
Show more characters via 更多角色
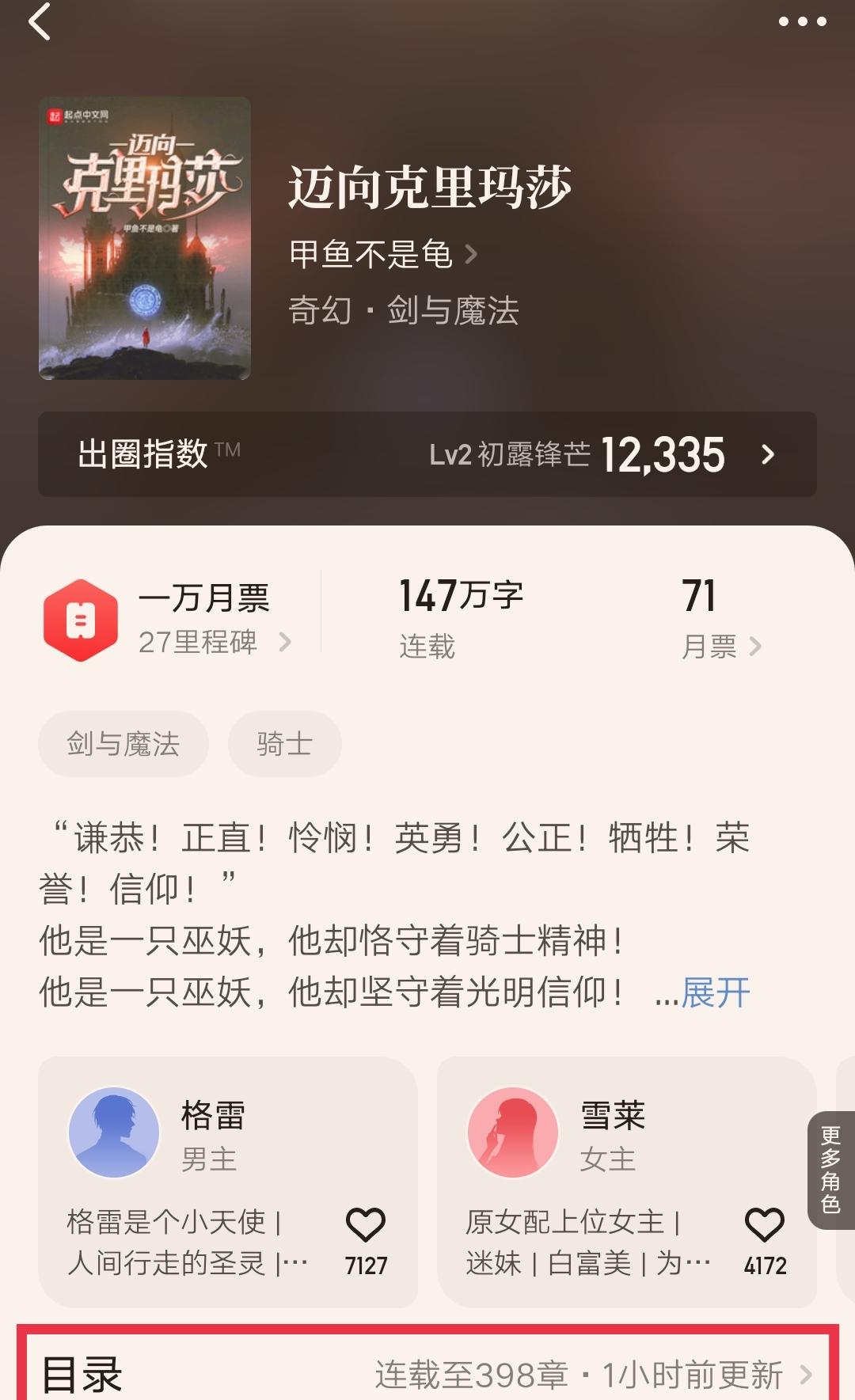(x=830, y=1170)
